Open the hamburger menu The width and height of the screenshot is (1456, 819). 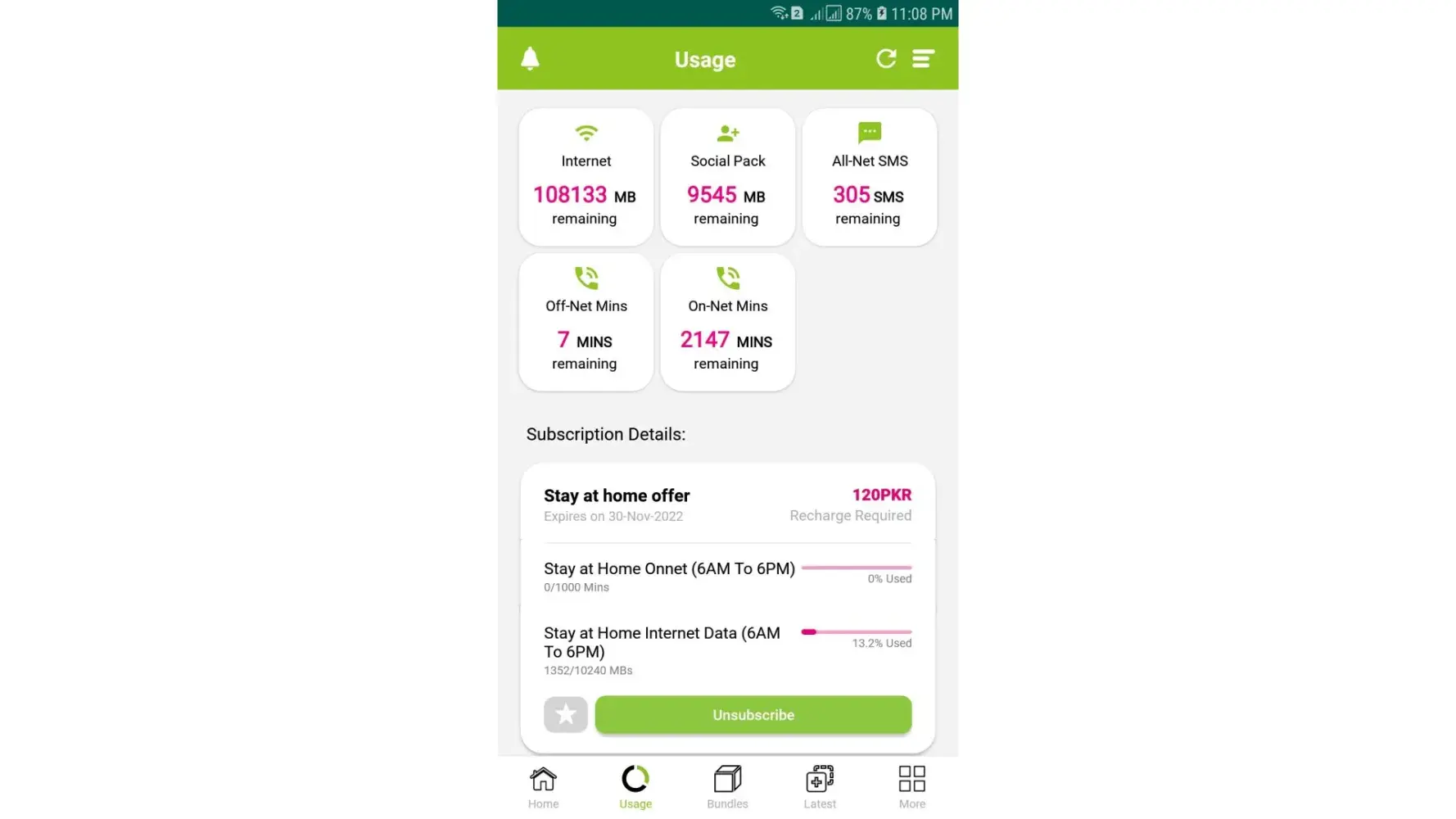tap(923, 59)
